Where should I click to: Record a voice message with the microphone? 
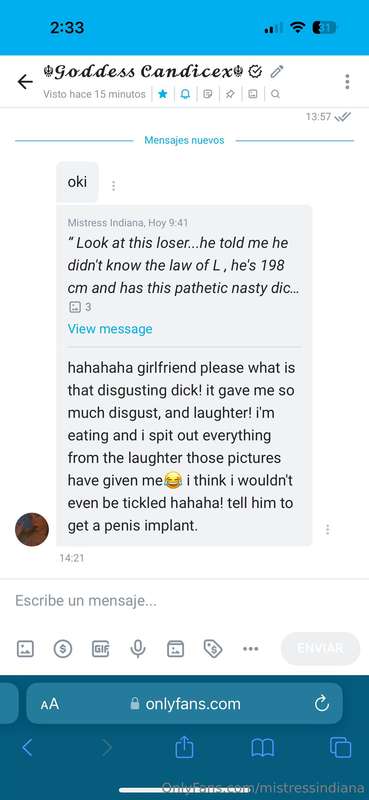(x=138, y=648)
